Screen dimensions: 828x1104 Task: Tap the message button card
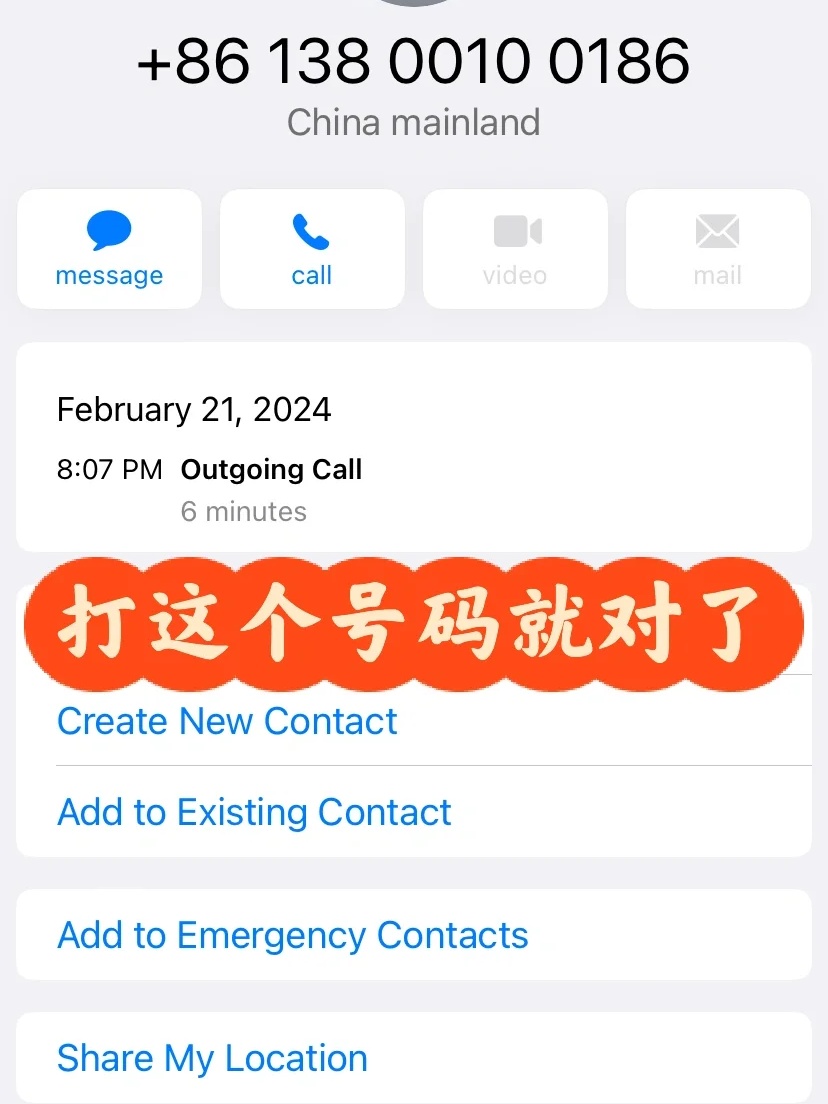tap(109, 248)
